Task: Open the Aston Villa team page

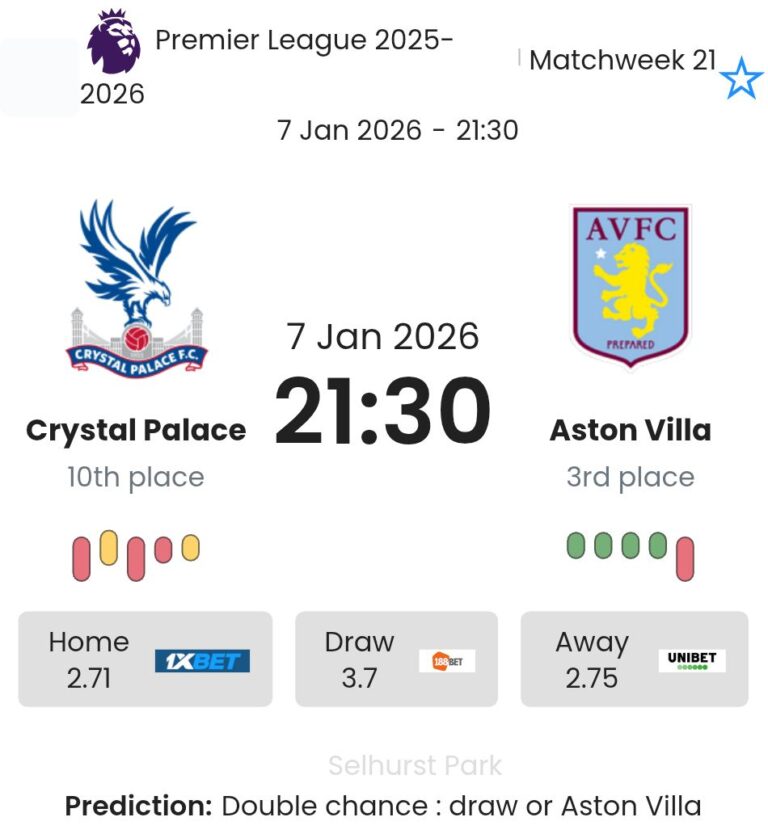Action: [630, 430]
